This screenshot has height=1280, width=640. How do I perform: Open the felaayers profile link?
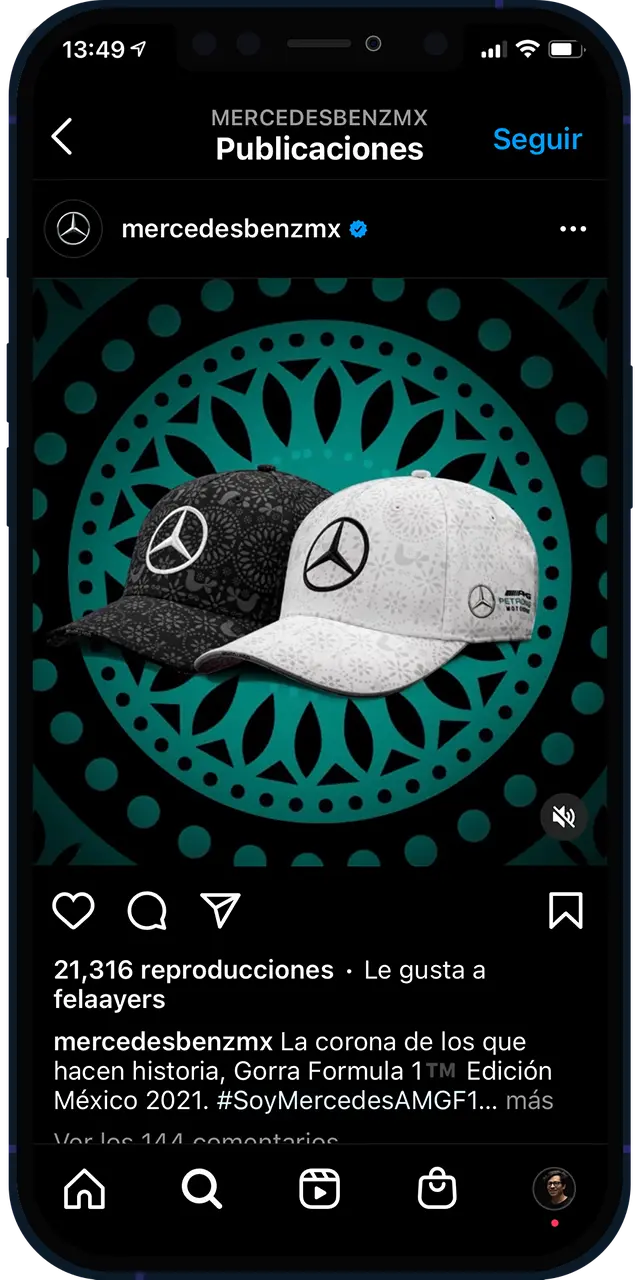click(110, 999)
